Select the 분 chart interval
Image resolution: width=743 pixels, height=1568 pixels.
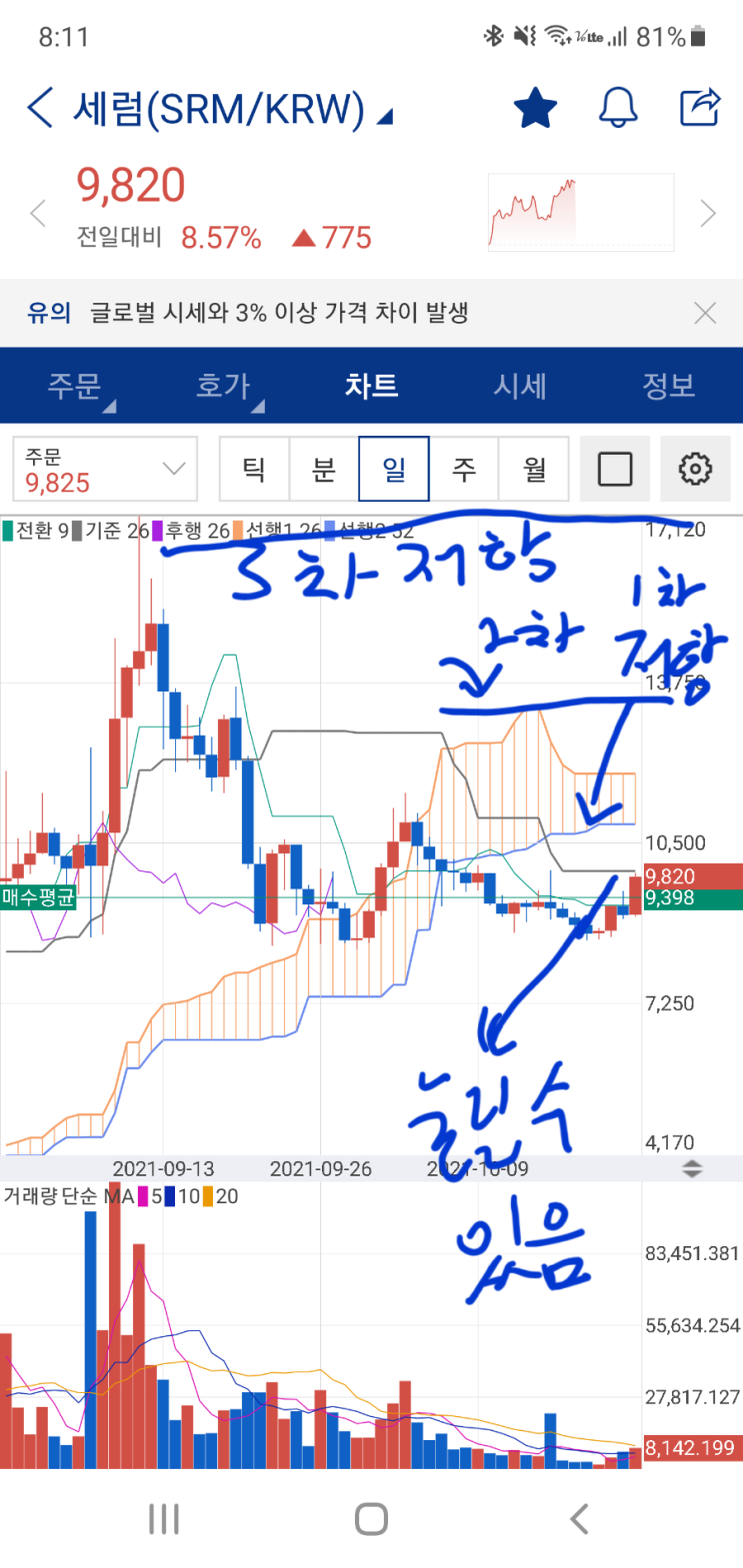click(x=324, y=469)
